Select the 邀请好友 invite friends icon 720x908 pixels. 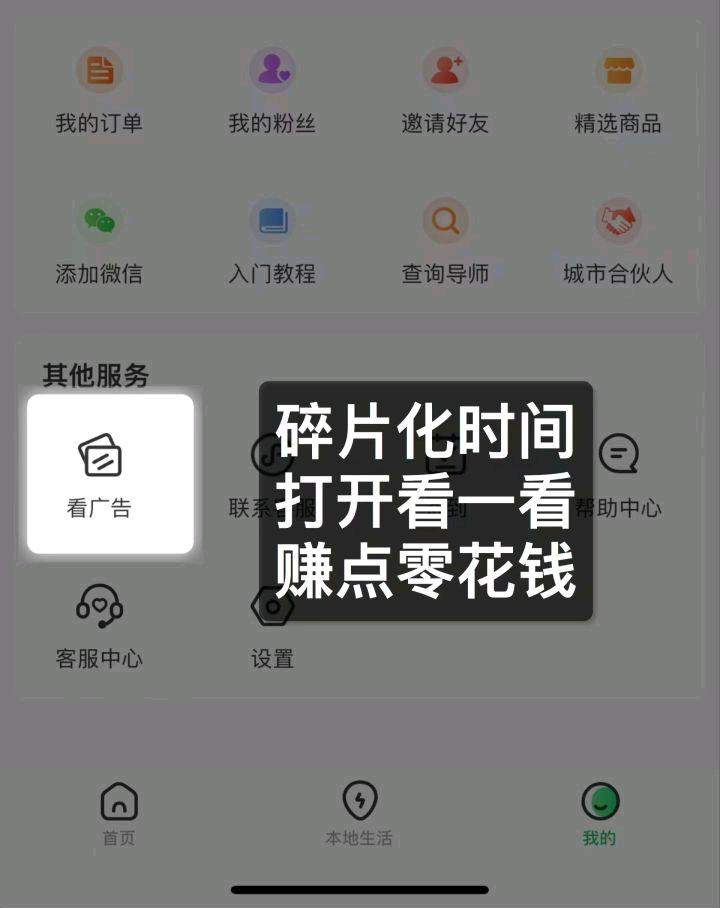click(443, 90)
